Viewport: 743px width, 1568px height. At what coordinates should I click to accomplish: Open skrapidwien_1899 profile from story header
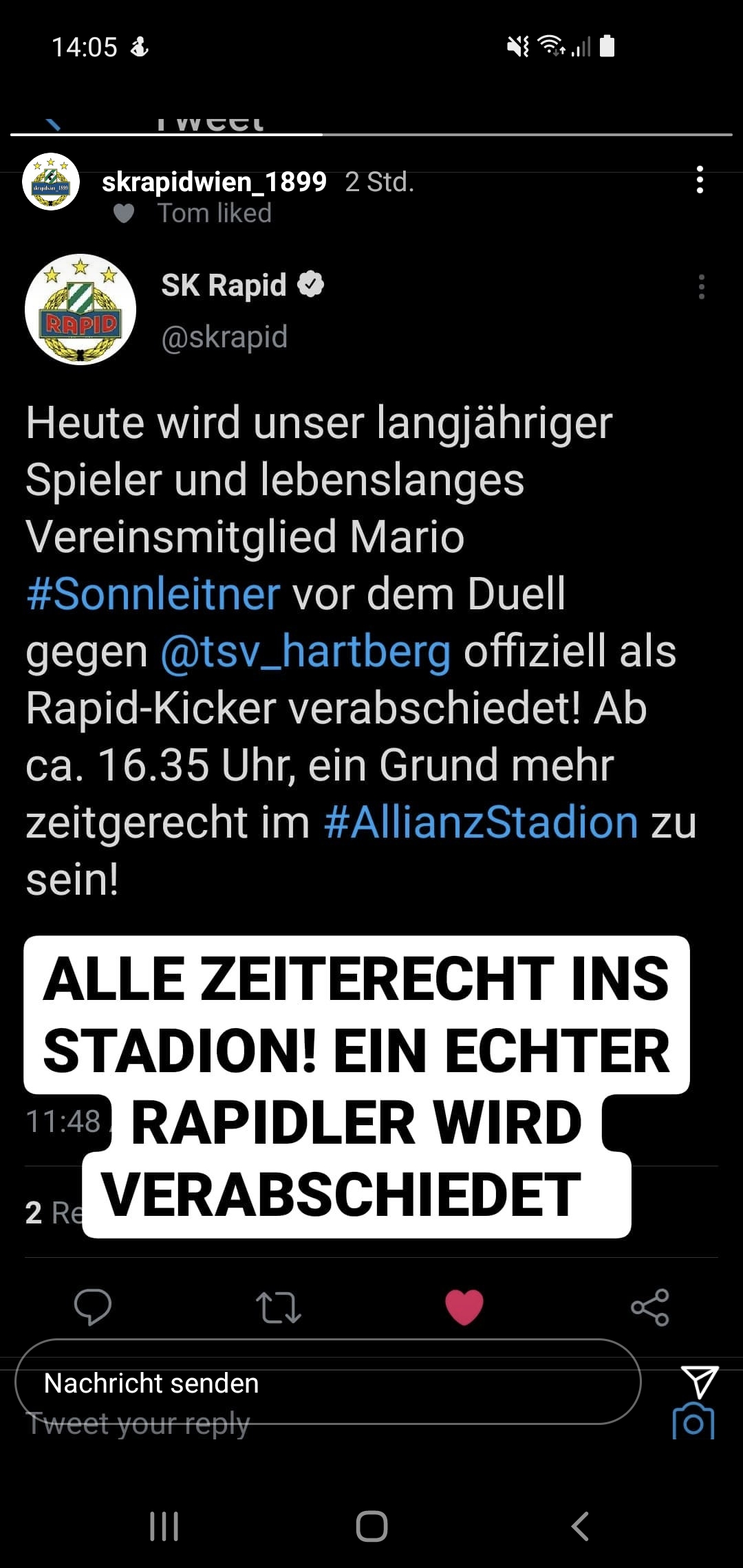click(x=214, y=182)
